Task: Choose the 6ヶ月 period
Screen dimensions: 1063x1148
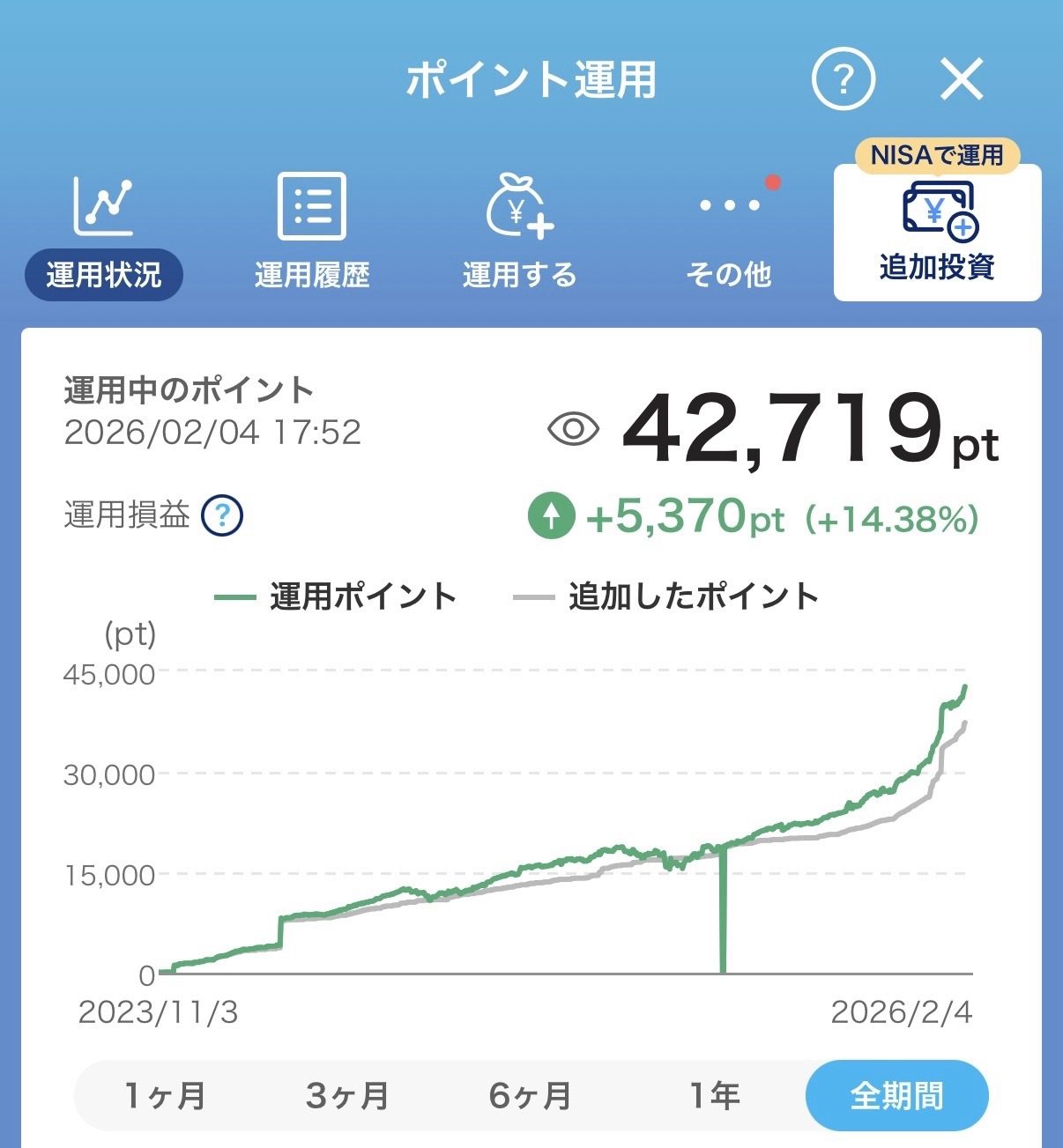Action: (531, 1096)
